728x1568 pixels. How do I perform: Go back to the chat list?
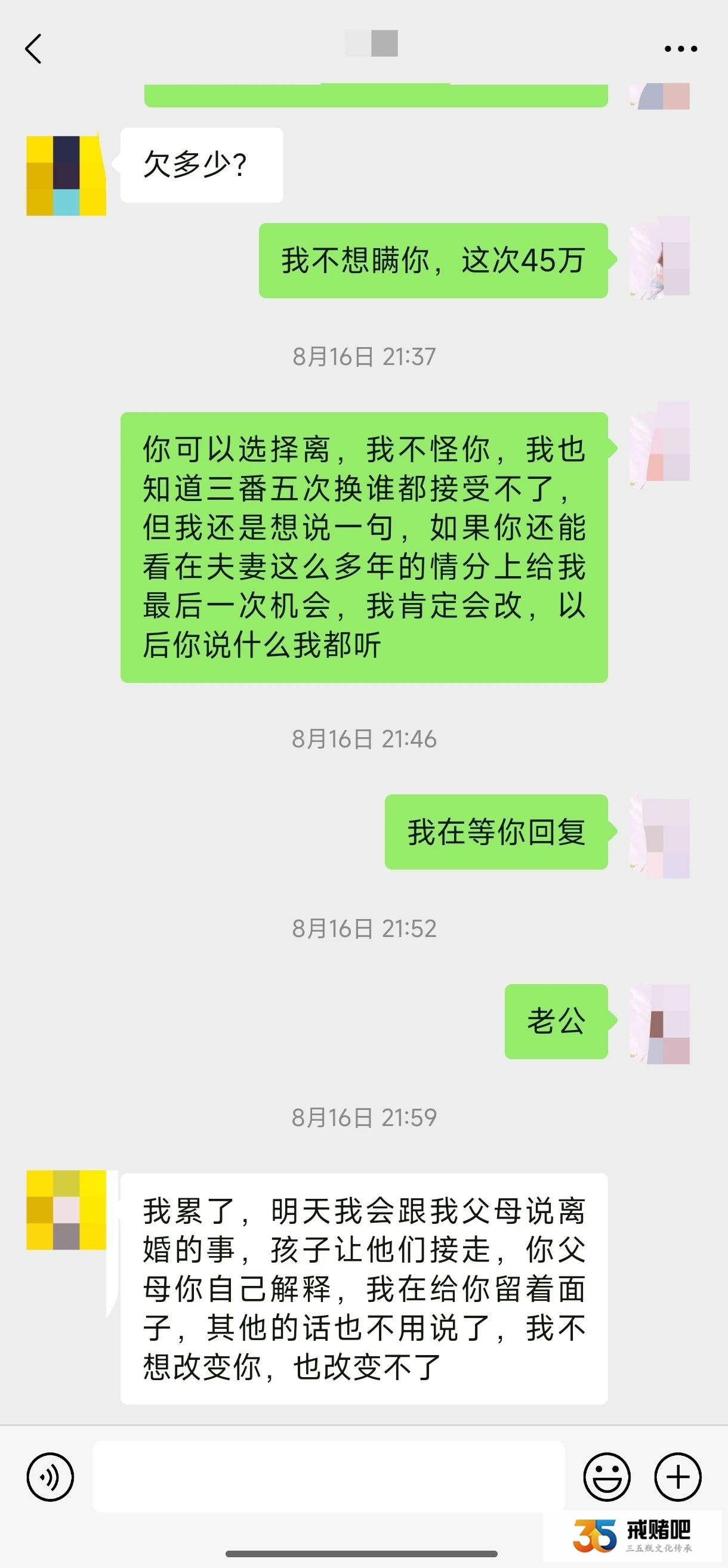33,49
